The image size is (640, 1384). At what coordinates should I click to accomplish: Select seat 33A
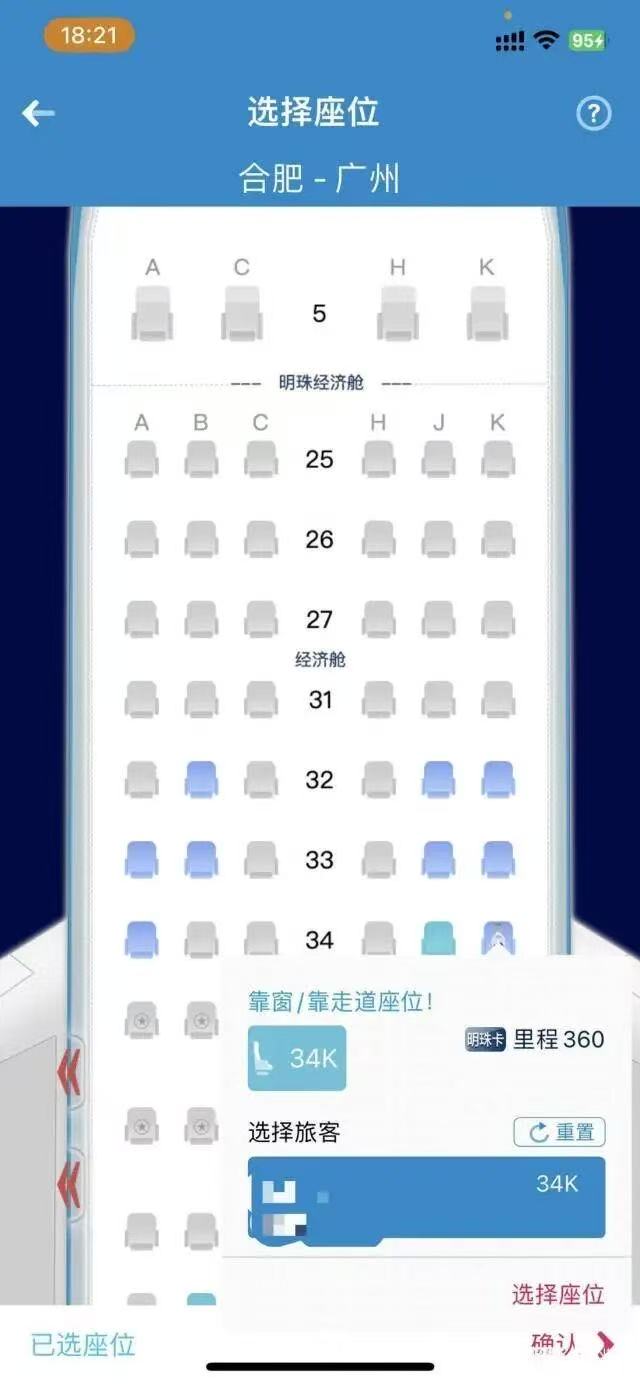(x=141, y=859)
